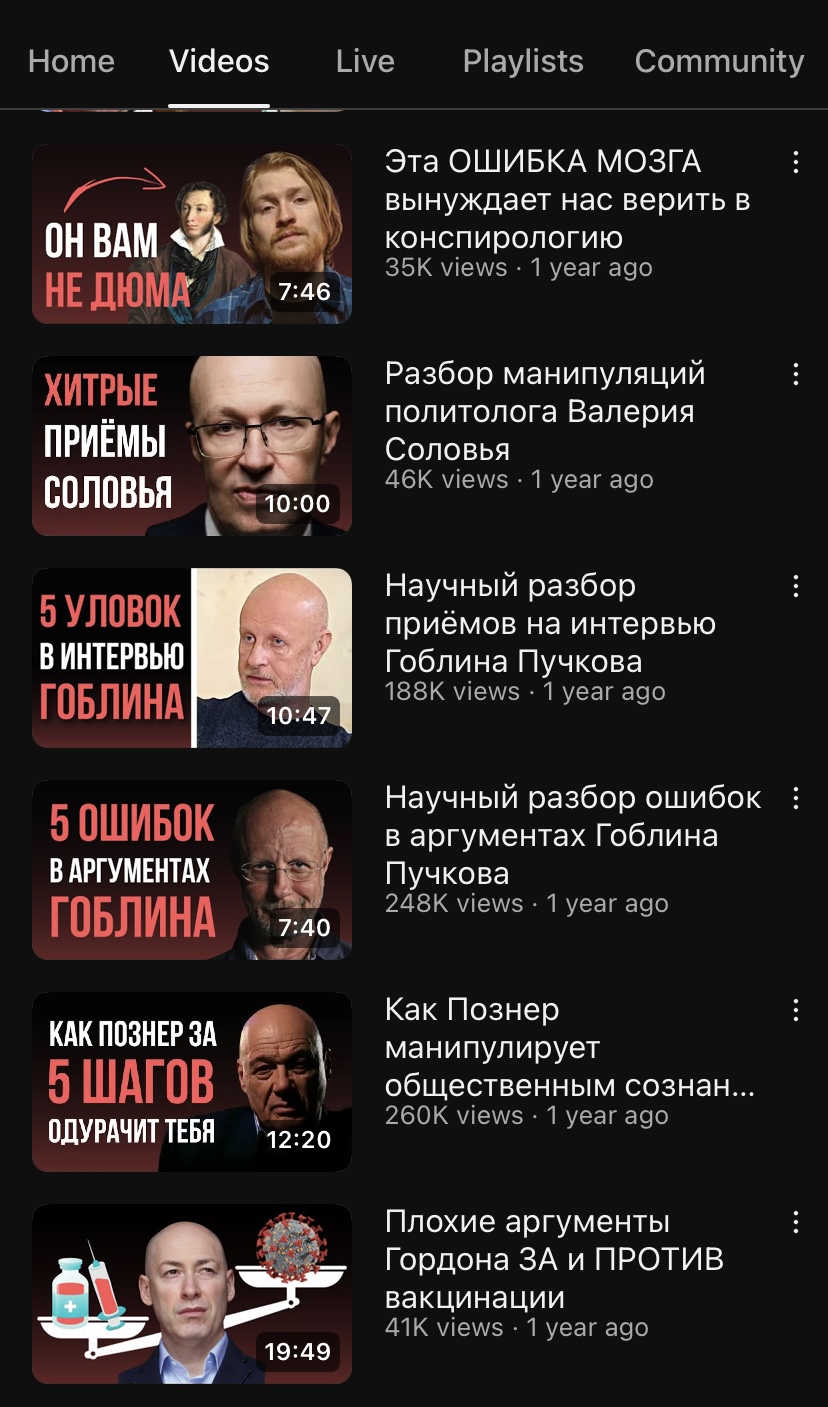Play "Плохие аргументы Гордона ЗА и ПРОТИВ вакцинации"
The height and width of the screenshot is (1407, 828).
click(x=192, y=1294)
